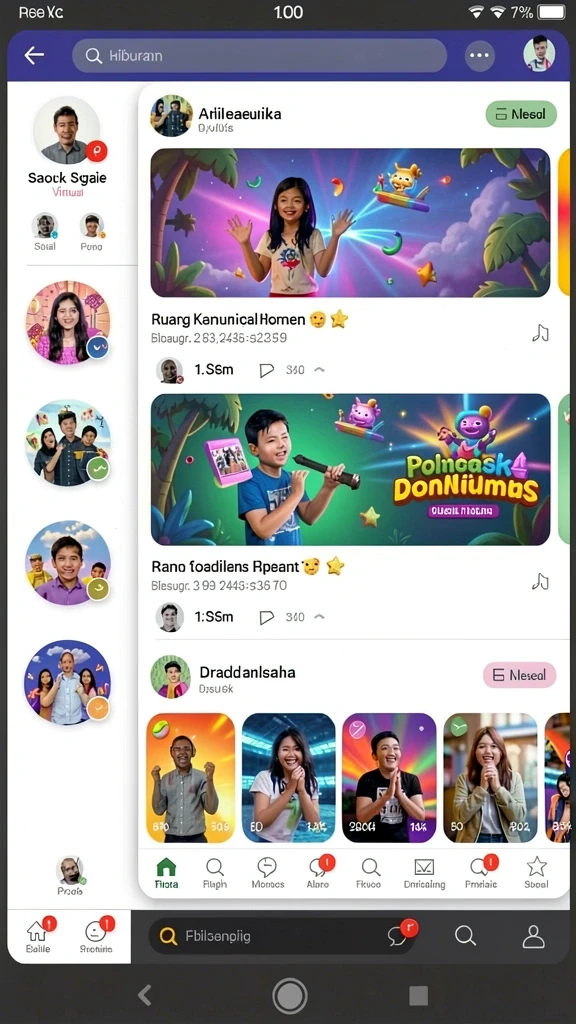The width and height of the screenshot is (576, 1024).
Task: Tap the system home button
Action: (x=289, y=996)
